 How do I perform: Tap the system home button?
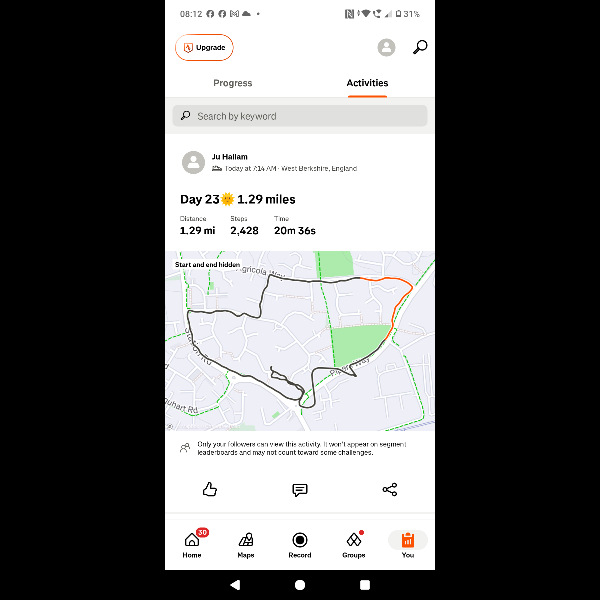[x=300, y=584]
